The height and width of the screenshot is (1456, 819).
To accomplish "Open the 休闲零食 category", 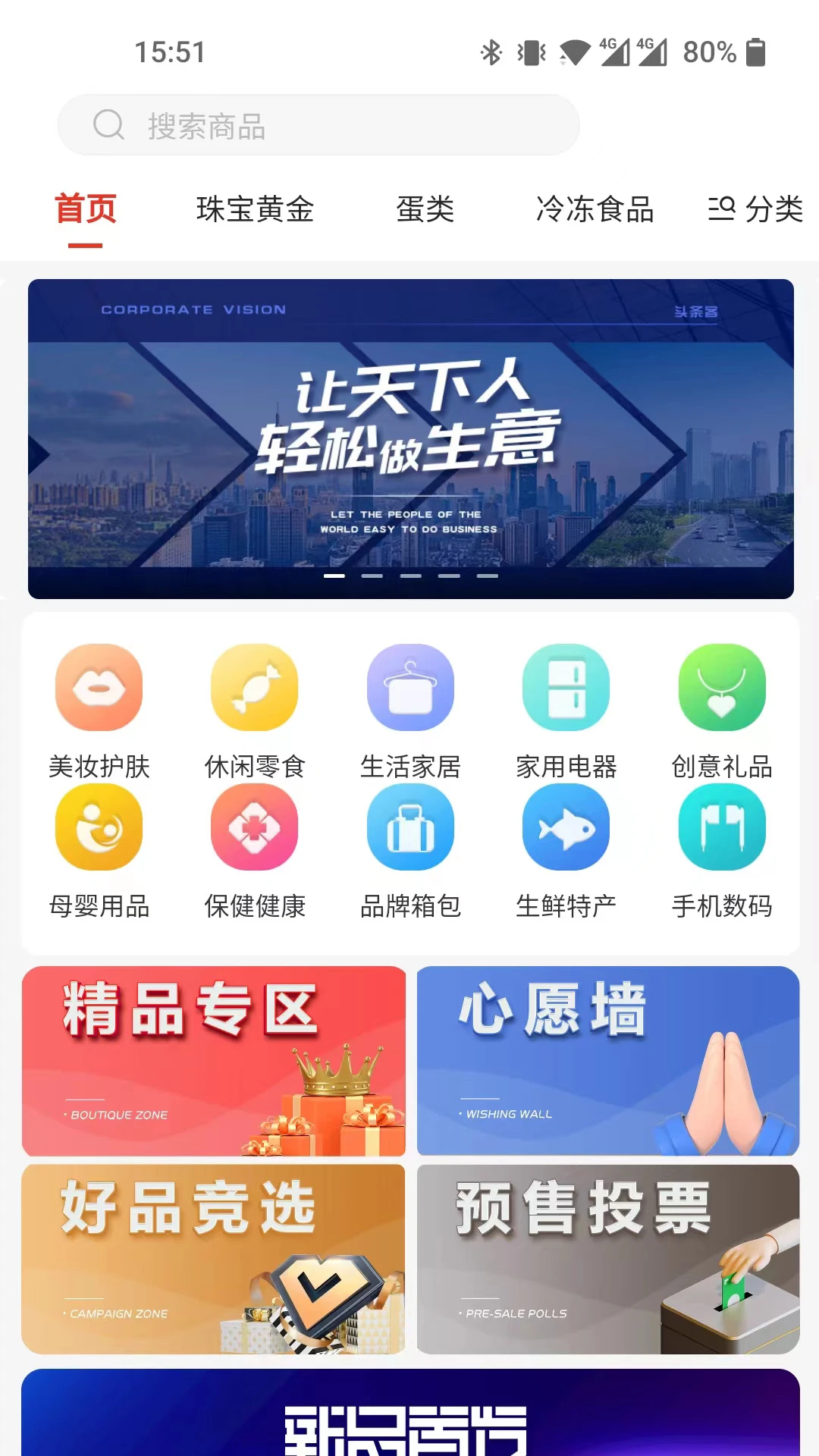I will coord(255,709).
